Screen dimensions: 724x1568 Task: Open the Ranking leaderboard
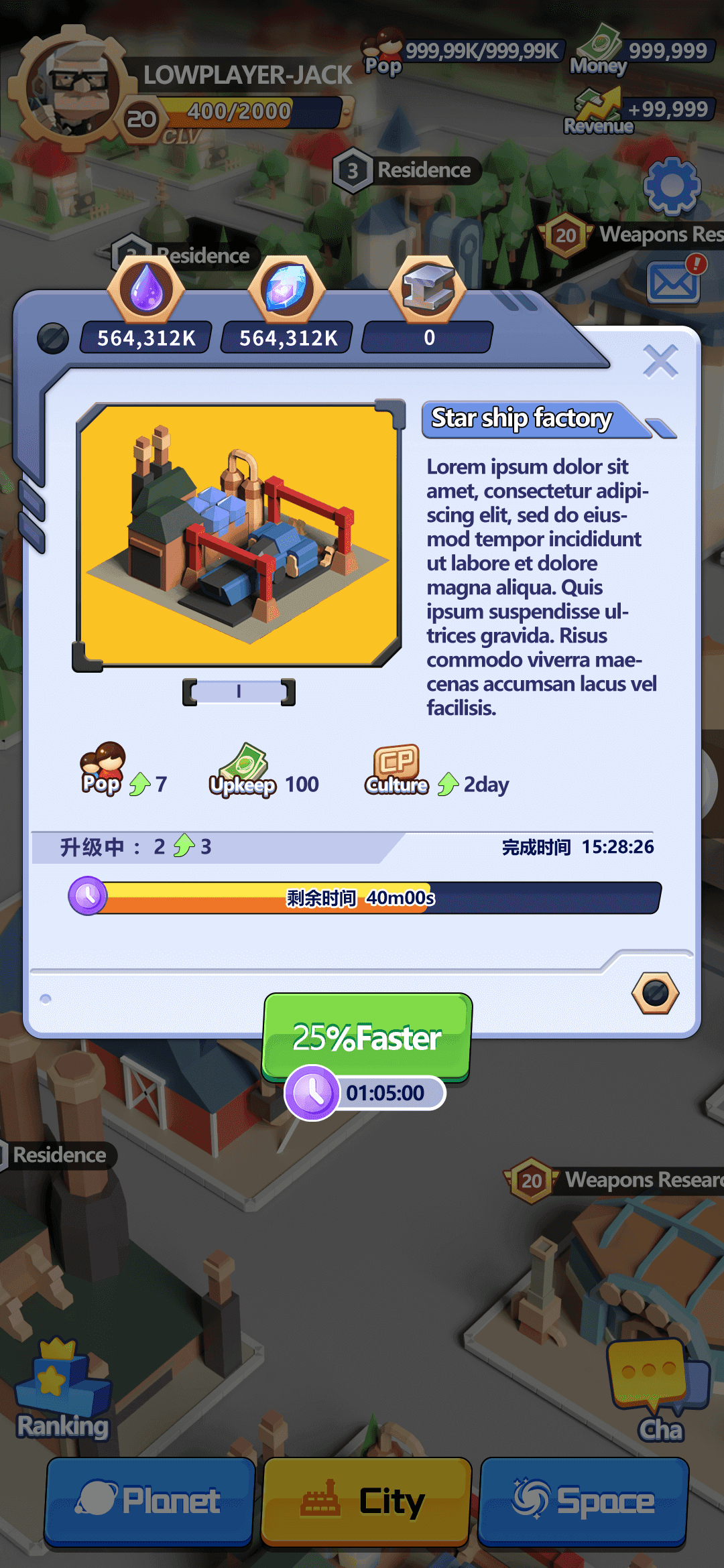(62, 1390)
